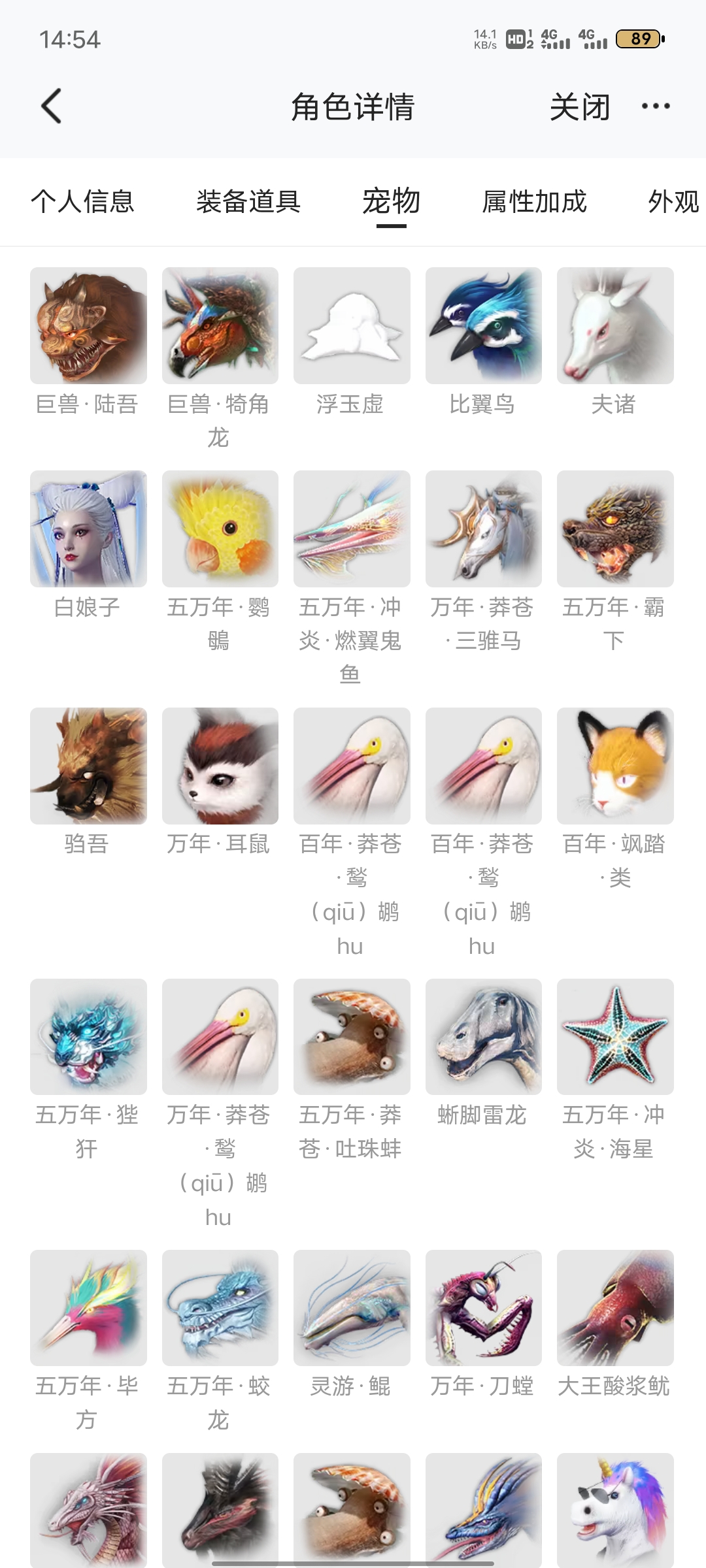Open the three-dot overflow menu
The image size is (706, 1568).
point(655,106)
